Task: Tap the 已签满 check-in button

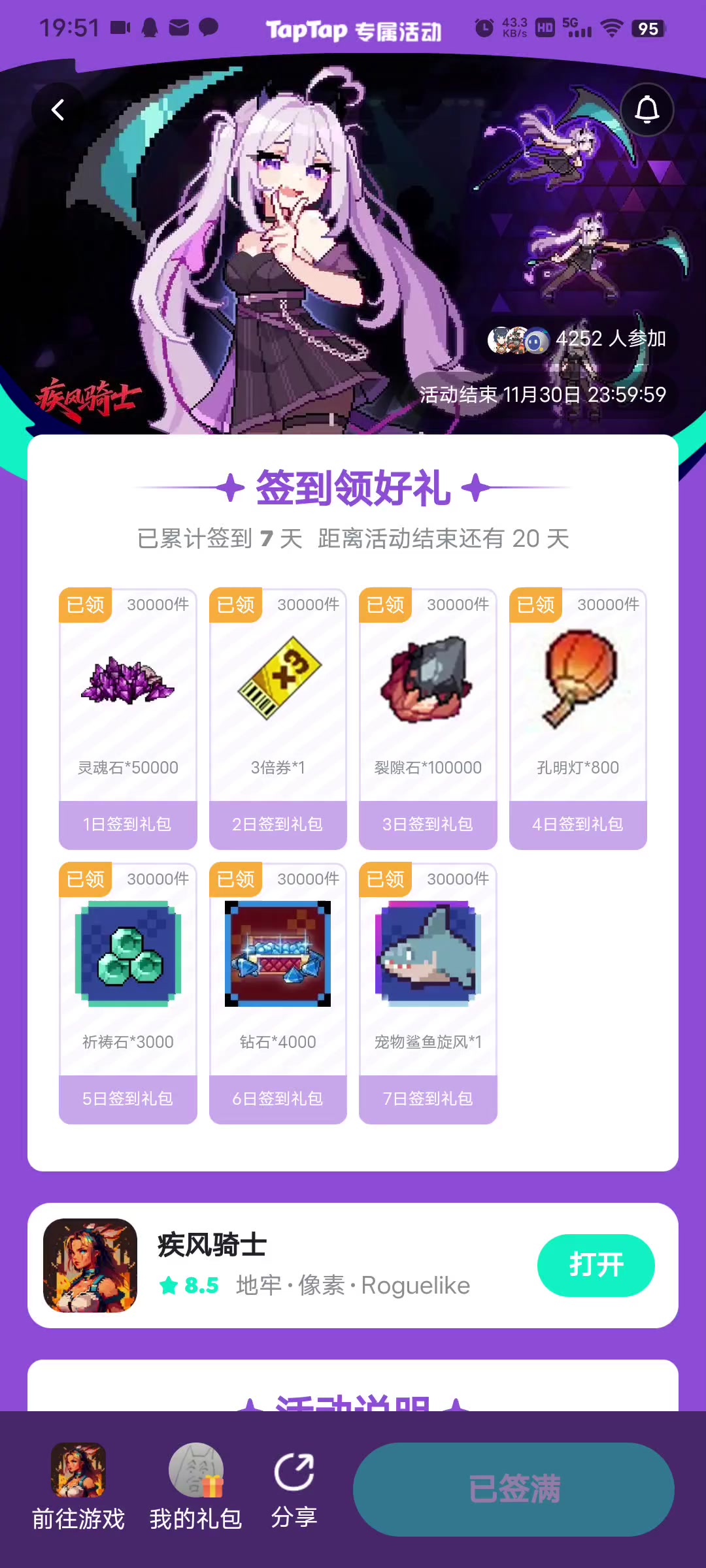Action: pos(514,1489)
